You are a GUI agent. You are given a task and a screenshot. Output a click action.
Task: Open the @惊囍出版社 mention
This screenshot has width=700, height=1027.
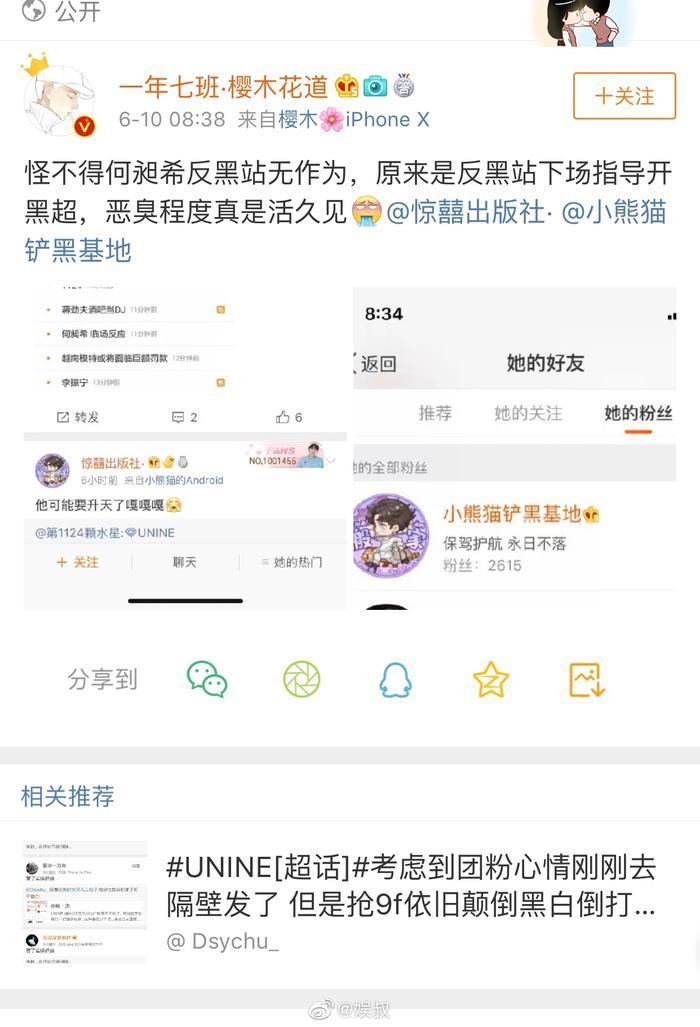[x=466, y=212]
